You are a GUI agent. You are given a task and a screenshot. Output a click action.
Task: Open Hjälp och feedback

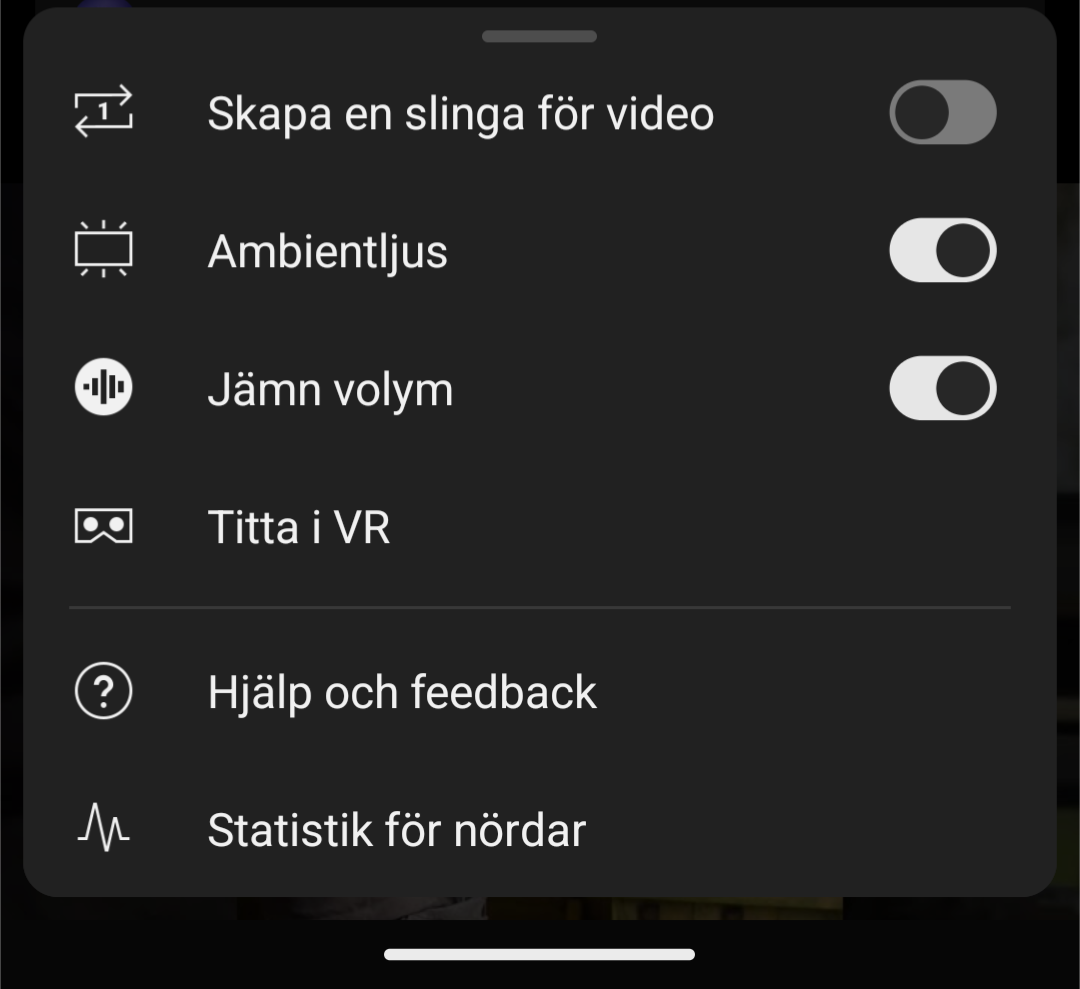click(x=402, y=692)
